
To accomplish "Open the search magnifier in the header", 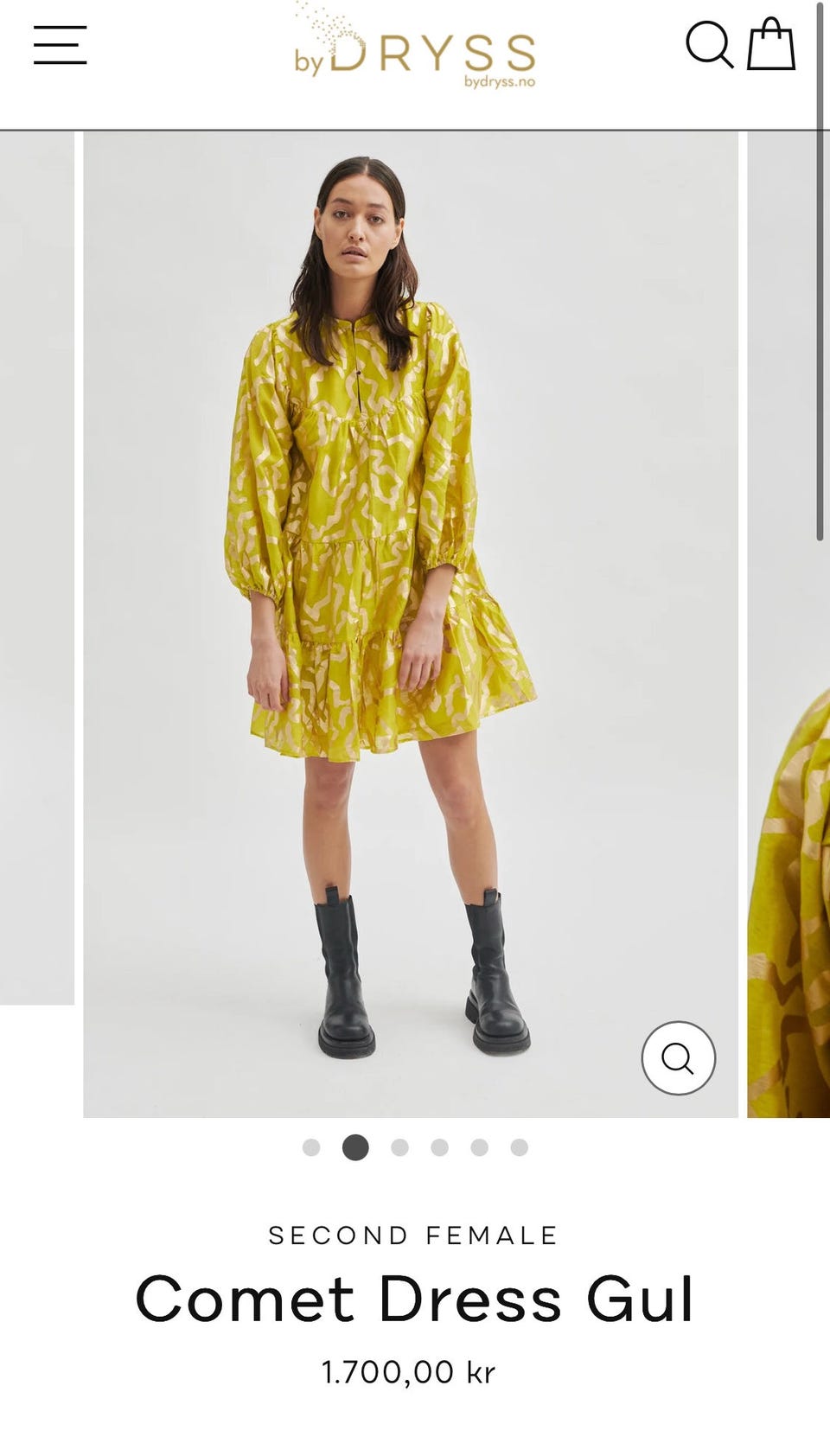I will tap(709, 43).
